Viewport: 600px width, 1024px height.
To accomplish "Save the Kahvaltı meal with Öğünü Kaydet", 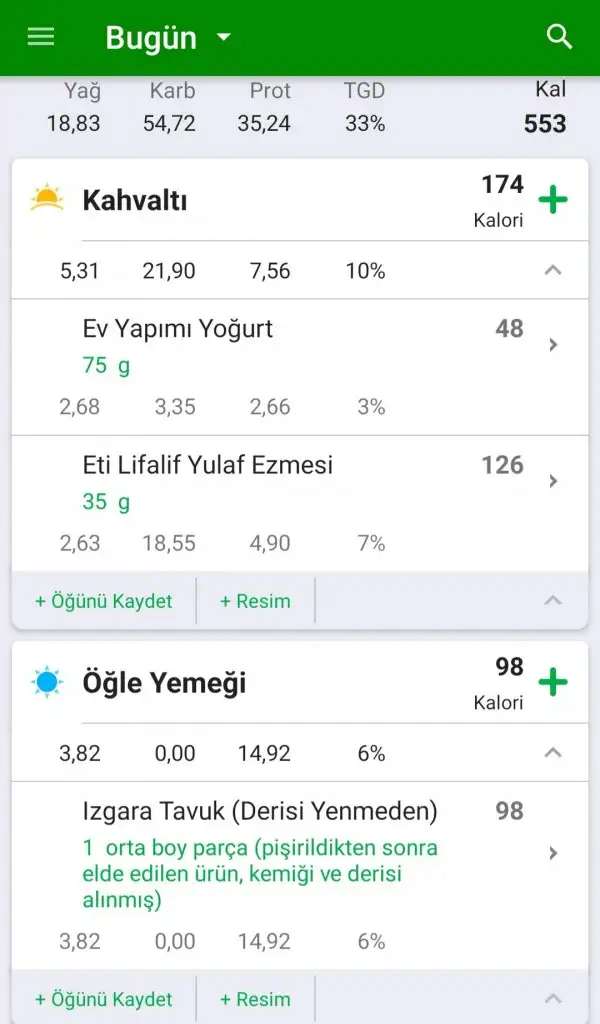I will pyautogui.click(x=103, y=601).
